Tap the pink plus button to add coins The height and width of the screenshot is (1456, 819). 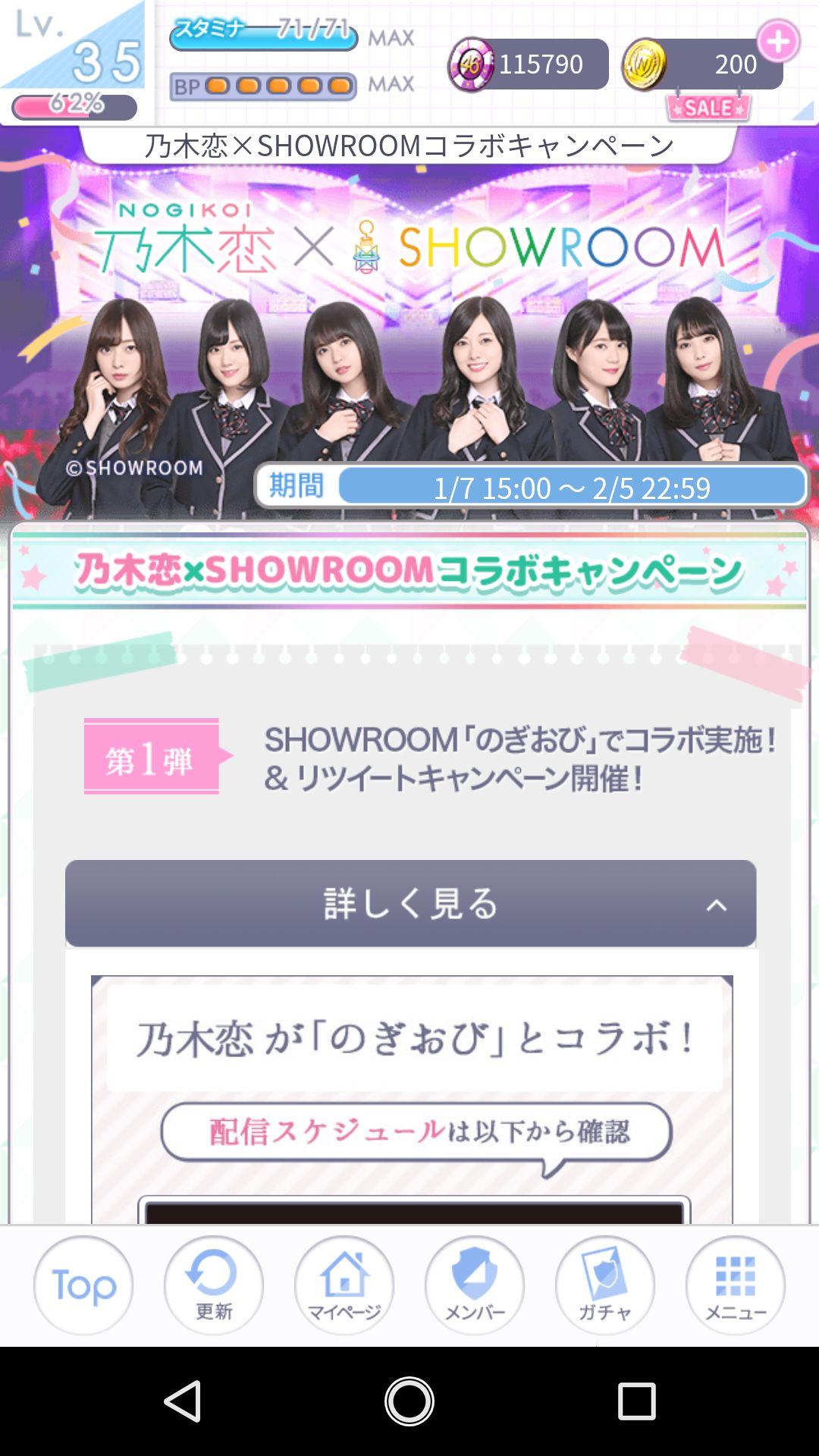778,41
